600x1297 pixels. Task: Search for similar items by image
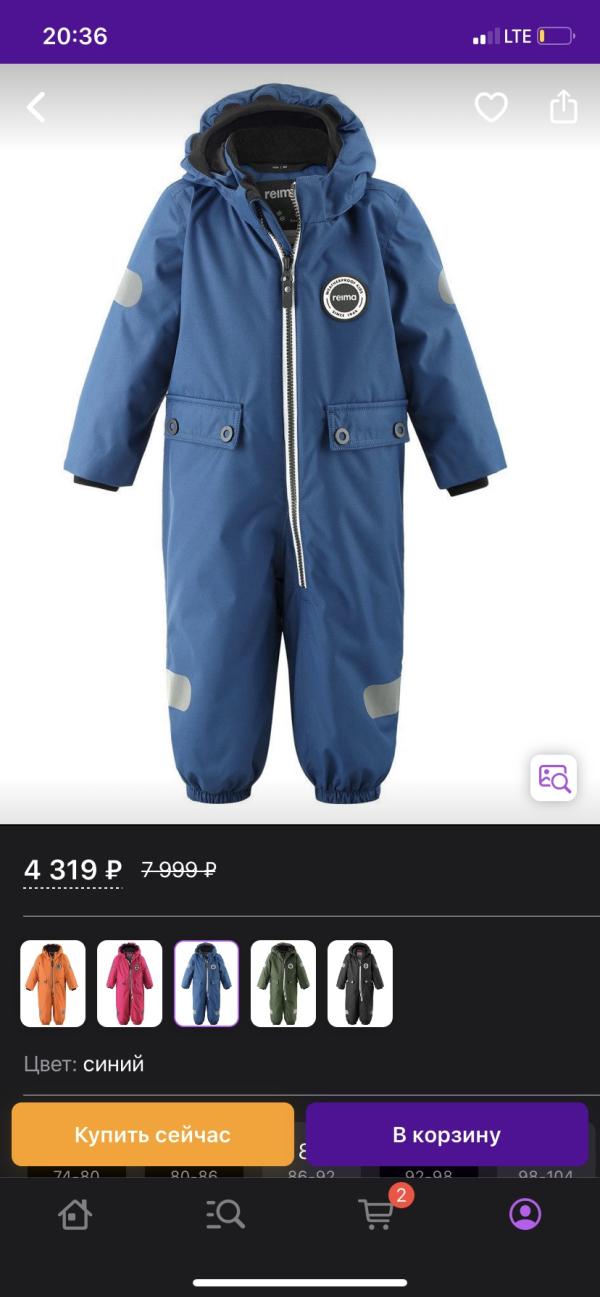[x=553, y=778]
